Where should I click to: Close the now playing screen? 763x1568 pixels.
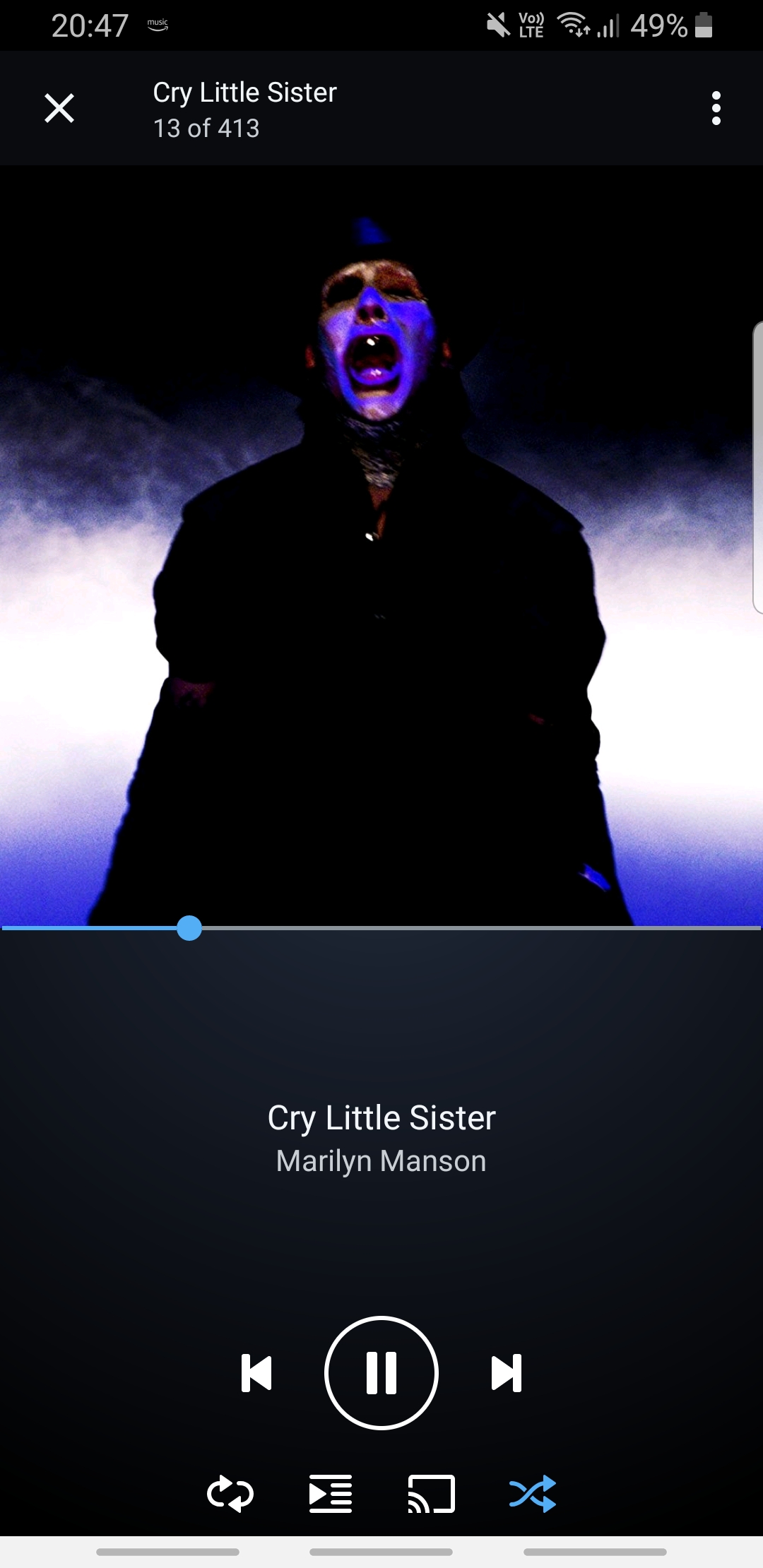point(59,108)
